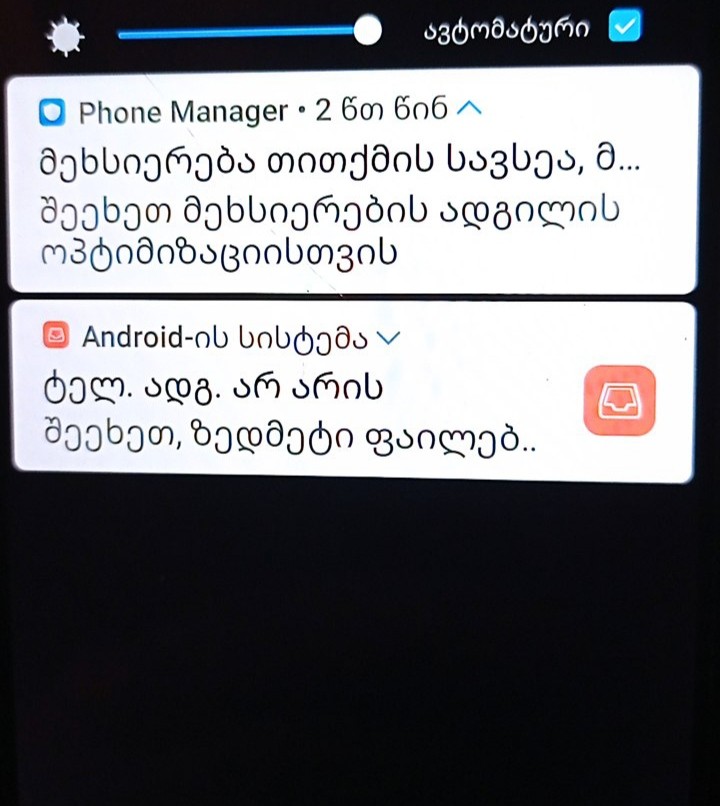Select the Phone Manager optimization icon

(53, 111)
